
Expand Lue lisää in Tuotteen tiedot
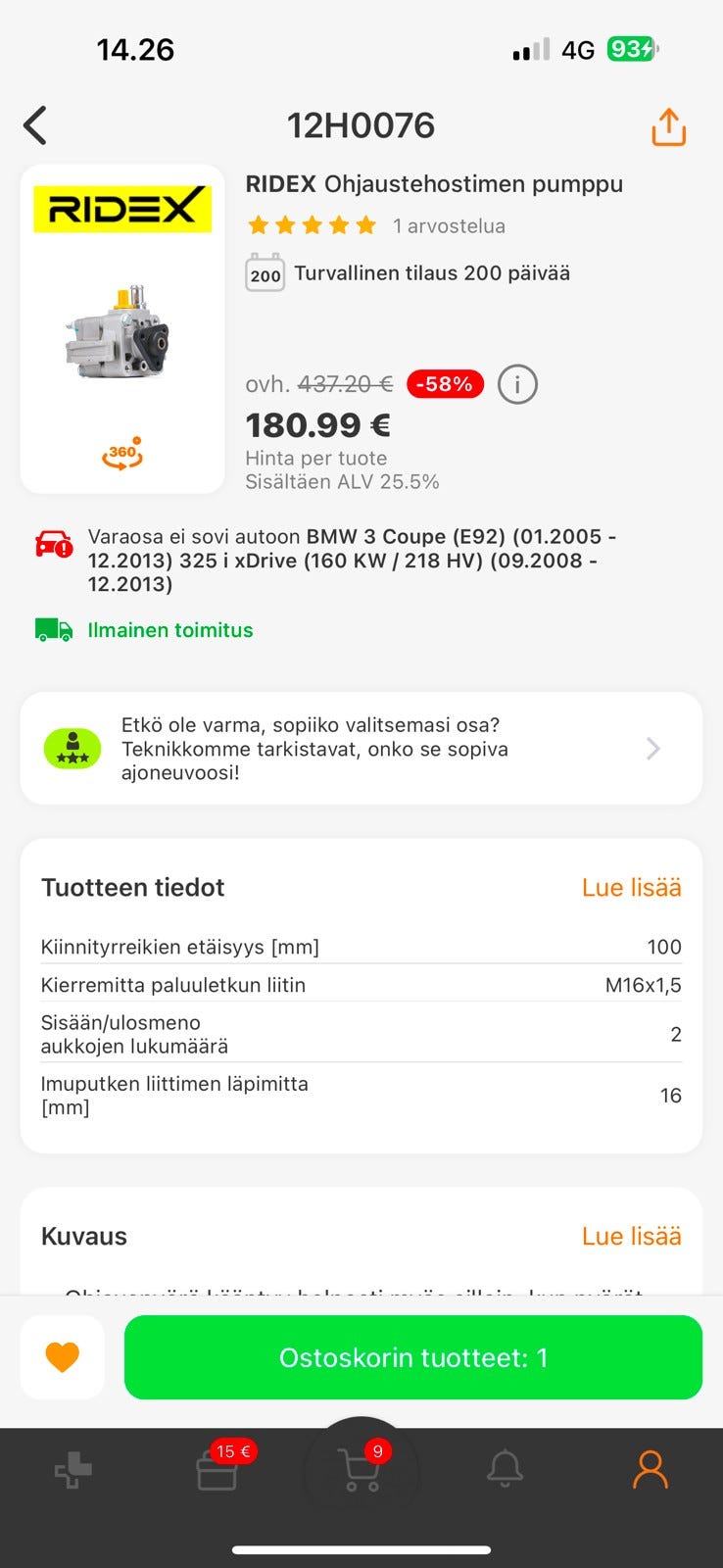pyautogui.click(x=631, y=888)
